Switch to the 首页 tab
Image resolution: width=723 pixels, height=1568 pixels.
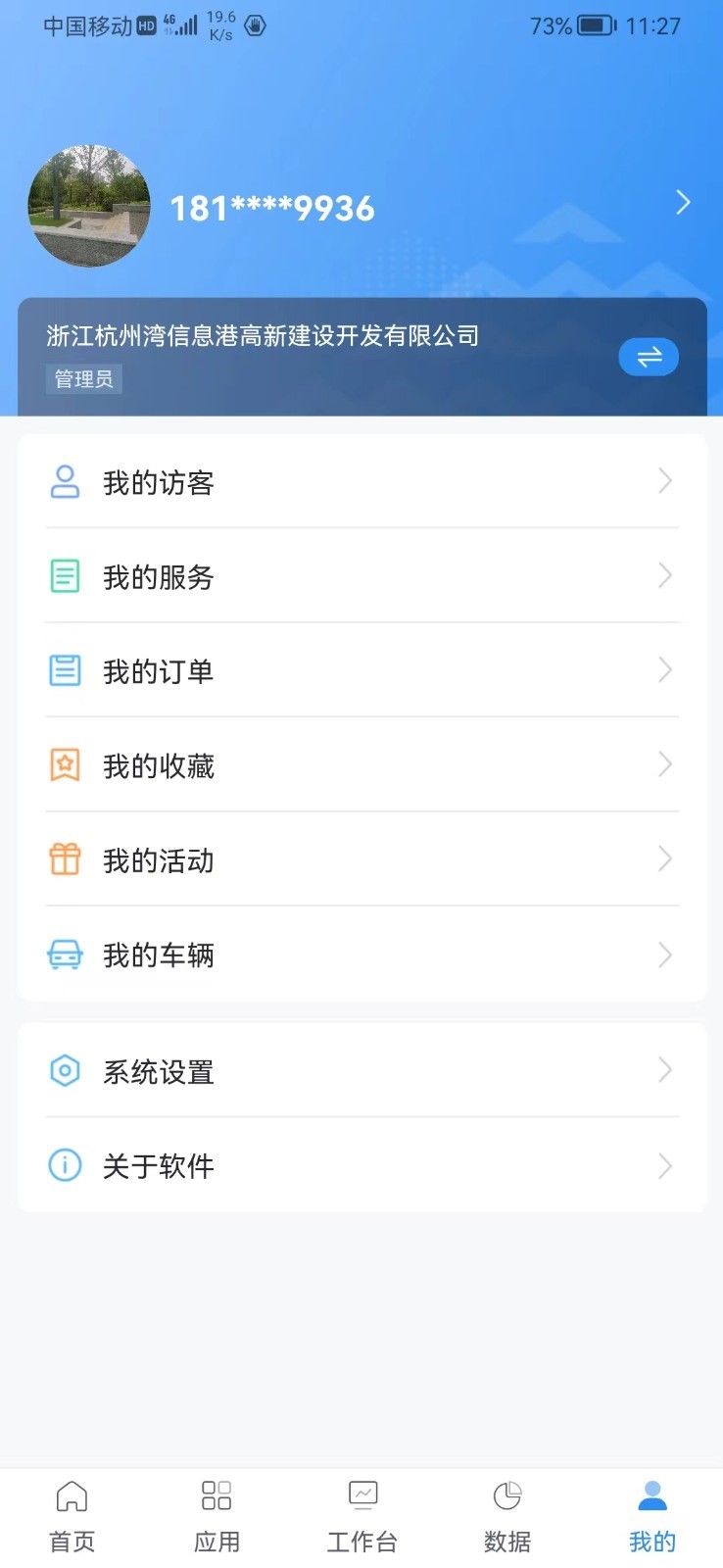pyautogui.click(x=72, y=1516)
